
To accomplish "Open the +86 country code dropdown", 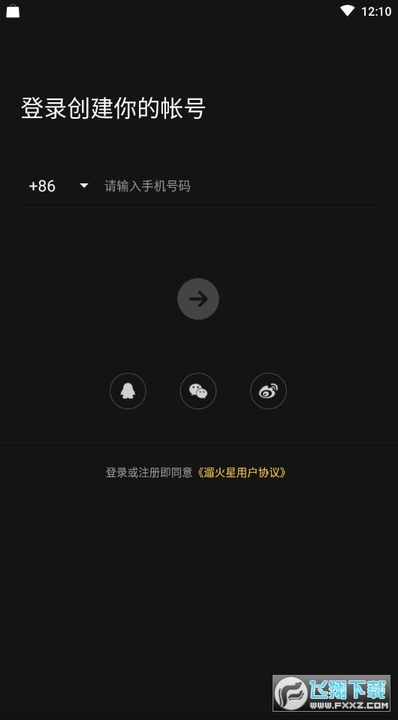I will click(58, 186).
